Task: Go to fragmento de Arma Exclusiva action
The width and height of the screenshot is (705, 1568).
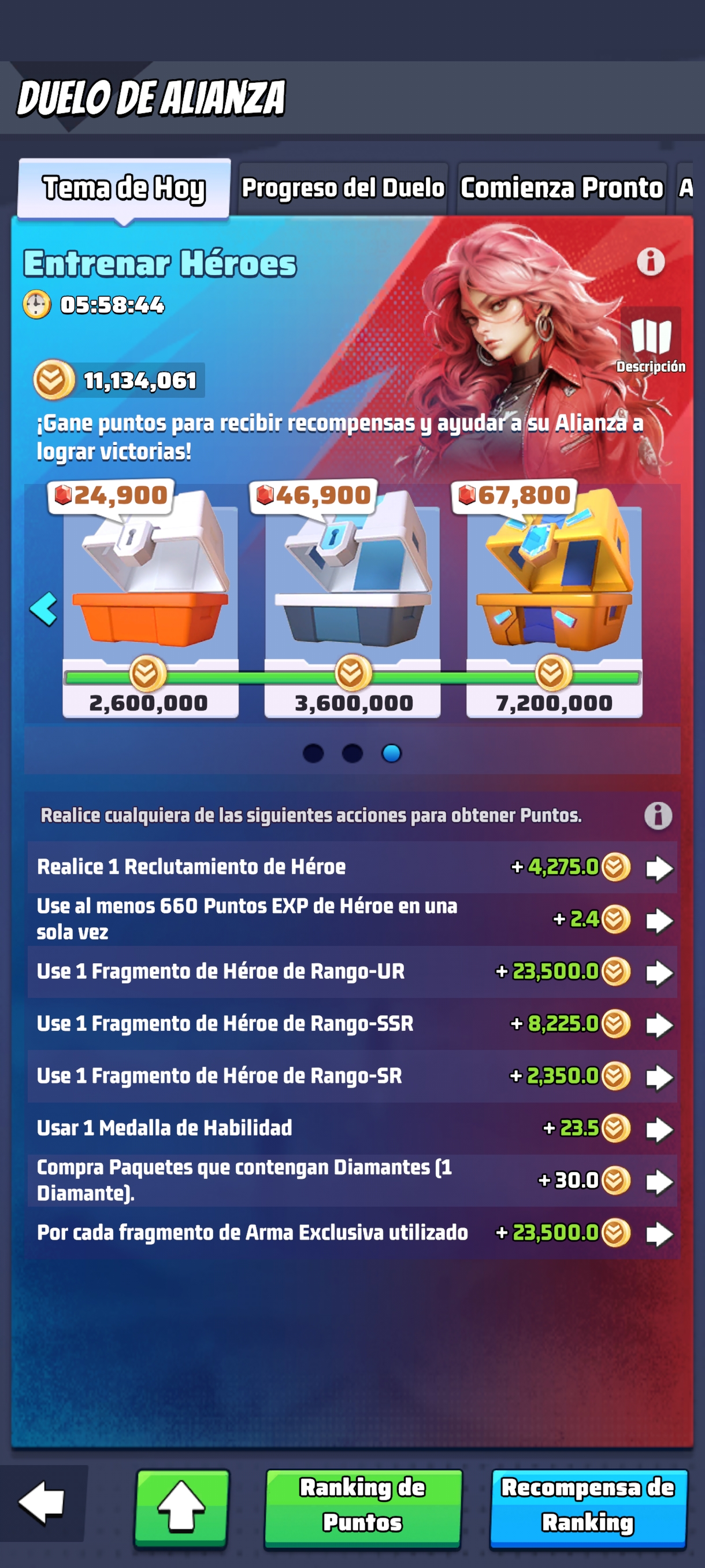Action: pos(659,1234)
